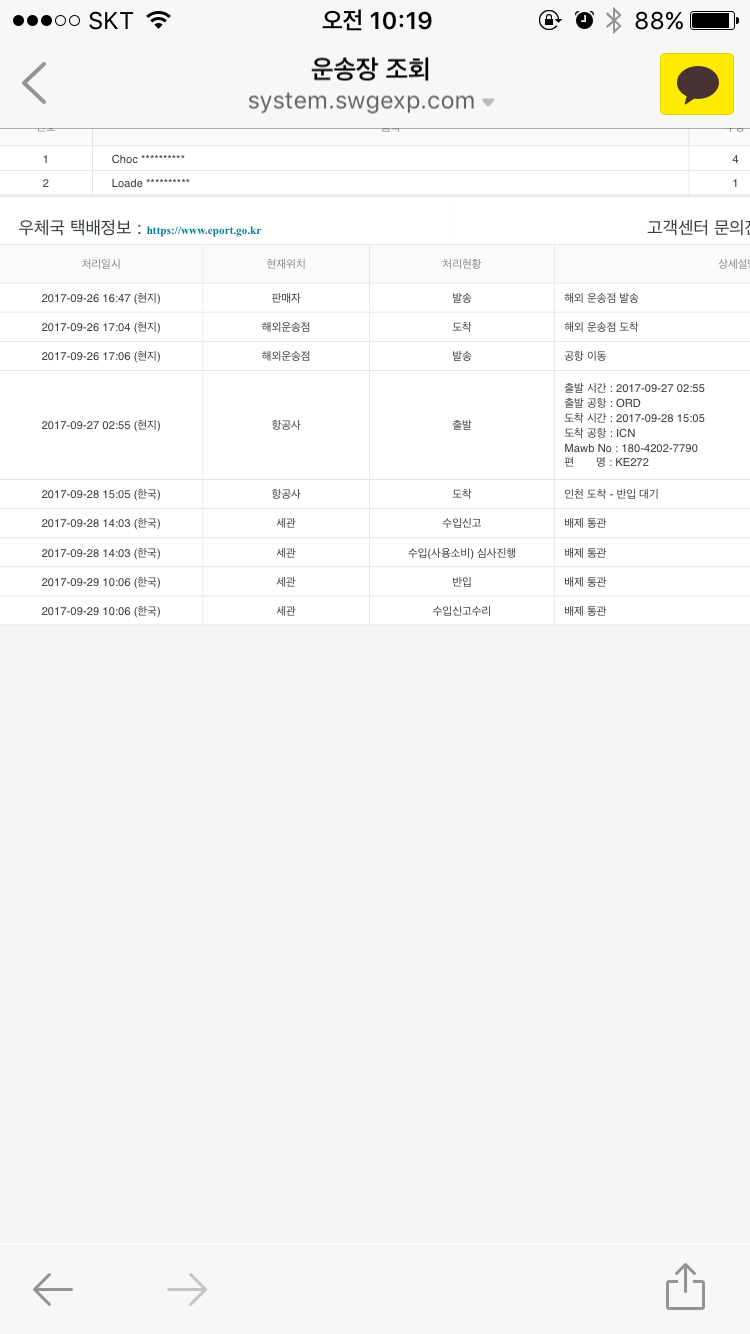This screenshot has width=750, height=1334.
Task: Open the www.eport.go.kr link
Action: click(204, 230)
